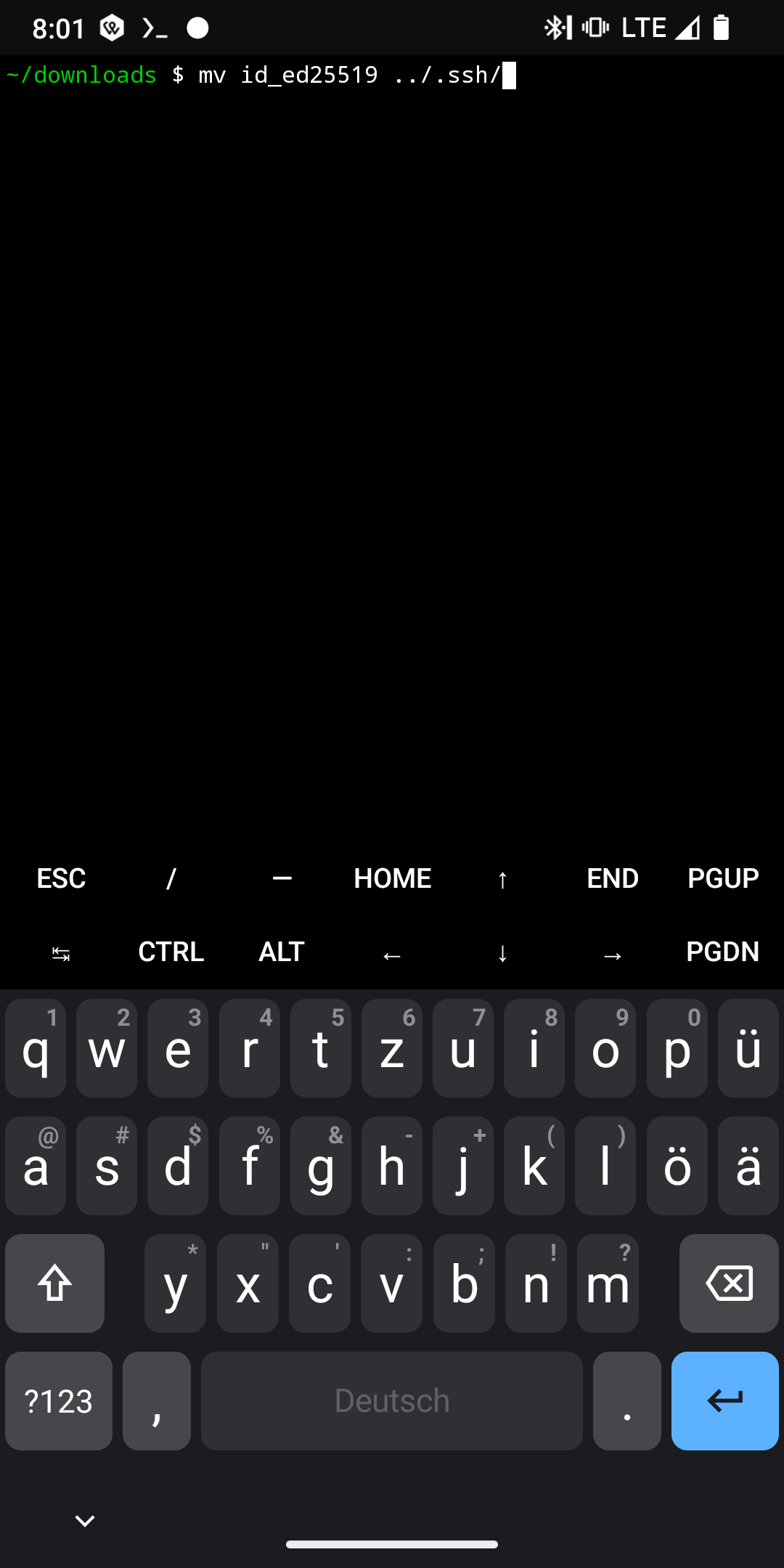Image resolution: width=784 pixels, height=1568 pixels.
Task: Activate the CTRL modifier key
Action: point(171,952)
